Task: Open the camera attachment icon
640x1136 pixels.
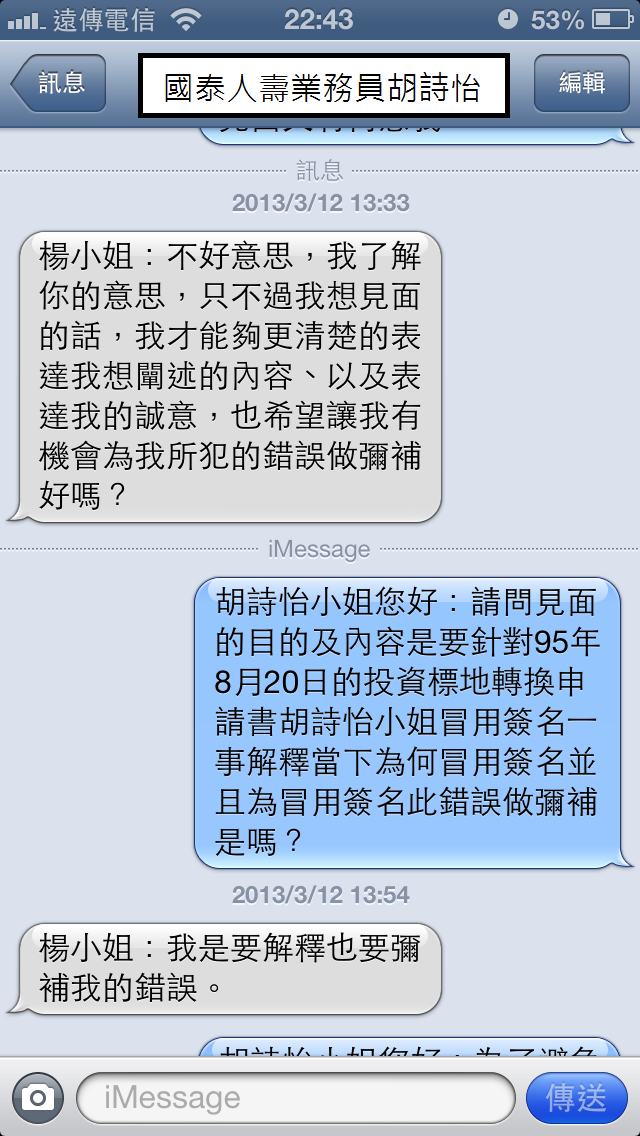Action: [x=38, y=1098]
